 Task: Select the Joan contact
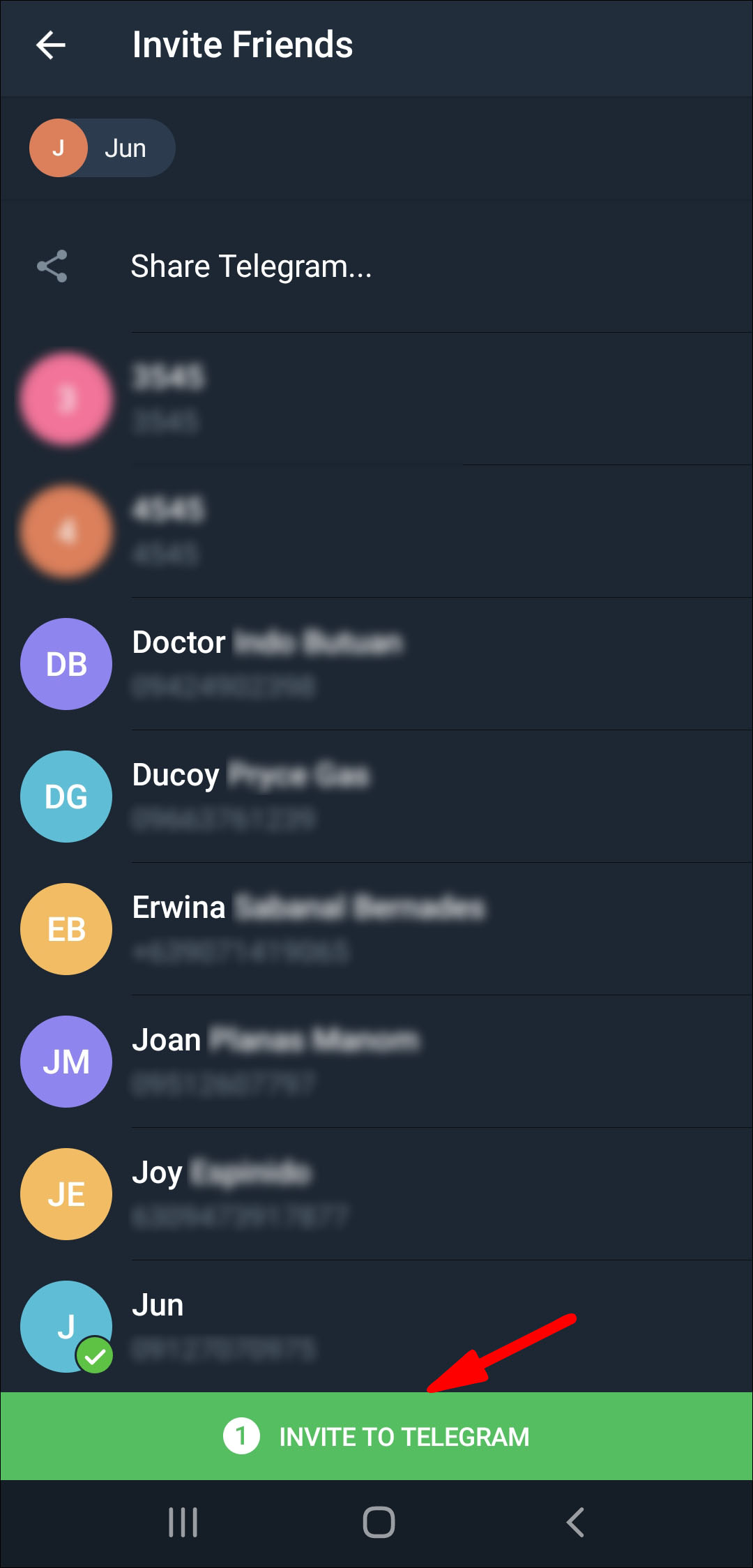tap(376, 1061)
